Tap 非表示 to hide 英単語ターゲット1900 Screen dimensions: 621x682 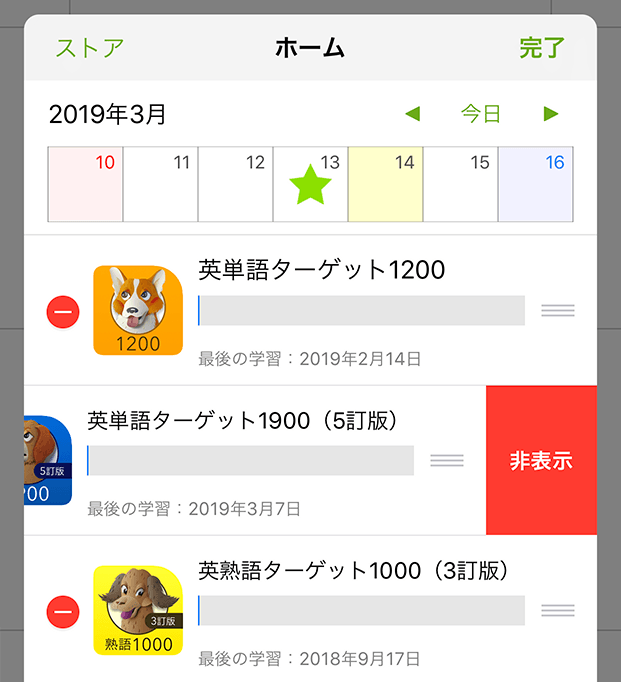coord(541,461)
